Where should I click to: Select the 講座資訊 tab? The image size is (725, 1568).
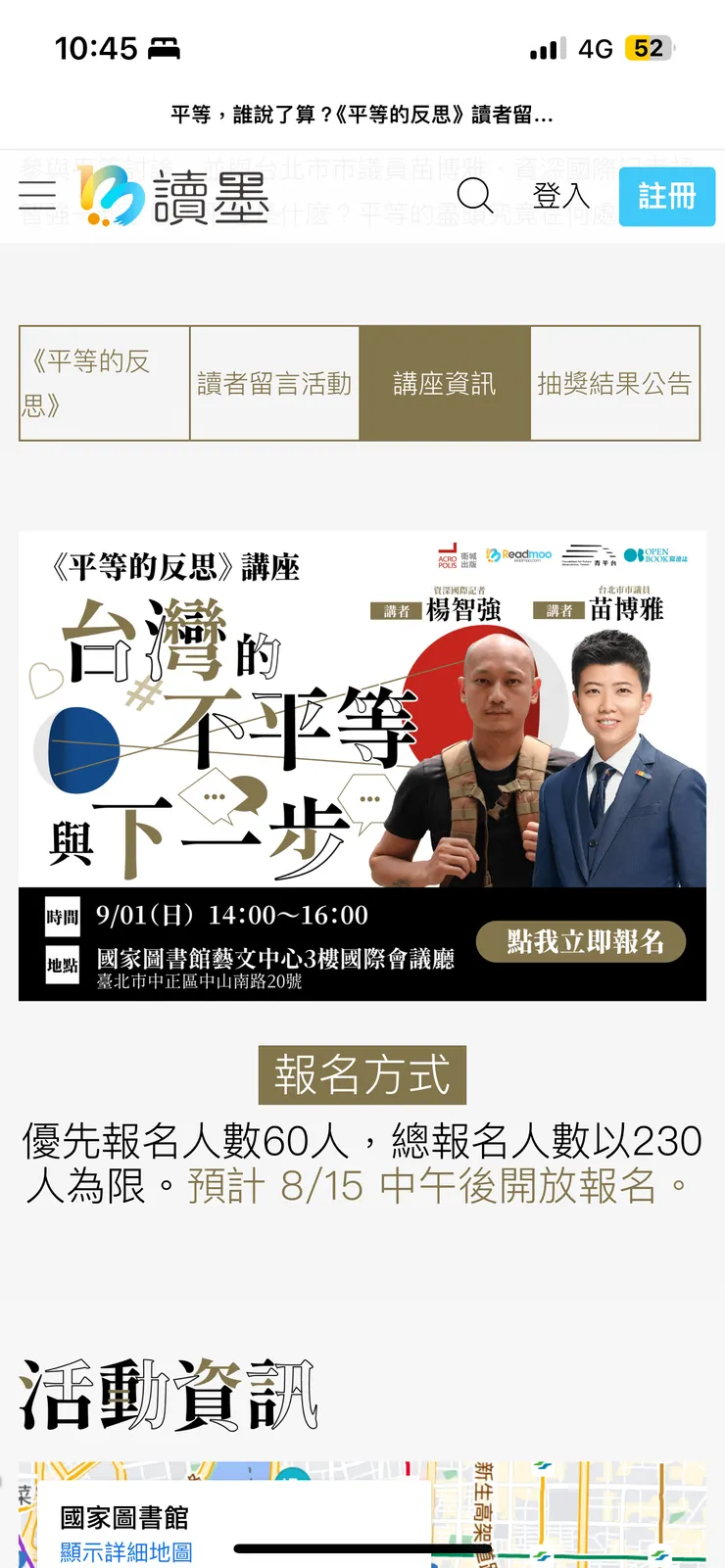pos(446,383)
